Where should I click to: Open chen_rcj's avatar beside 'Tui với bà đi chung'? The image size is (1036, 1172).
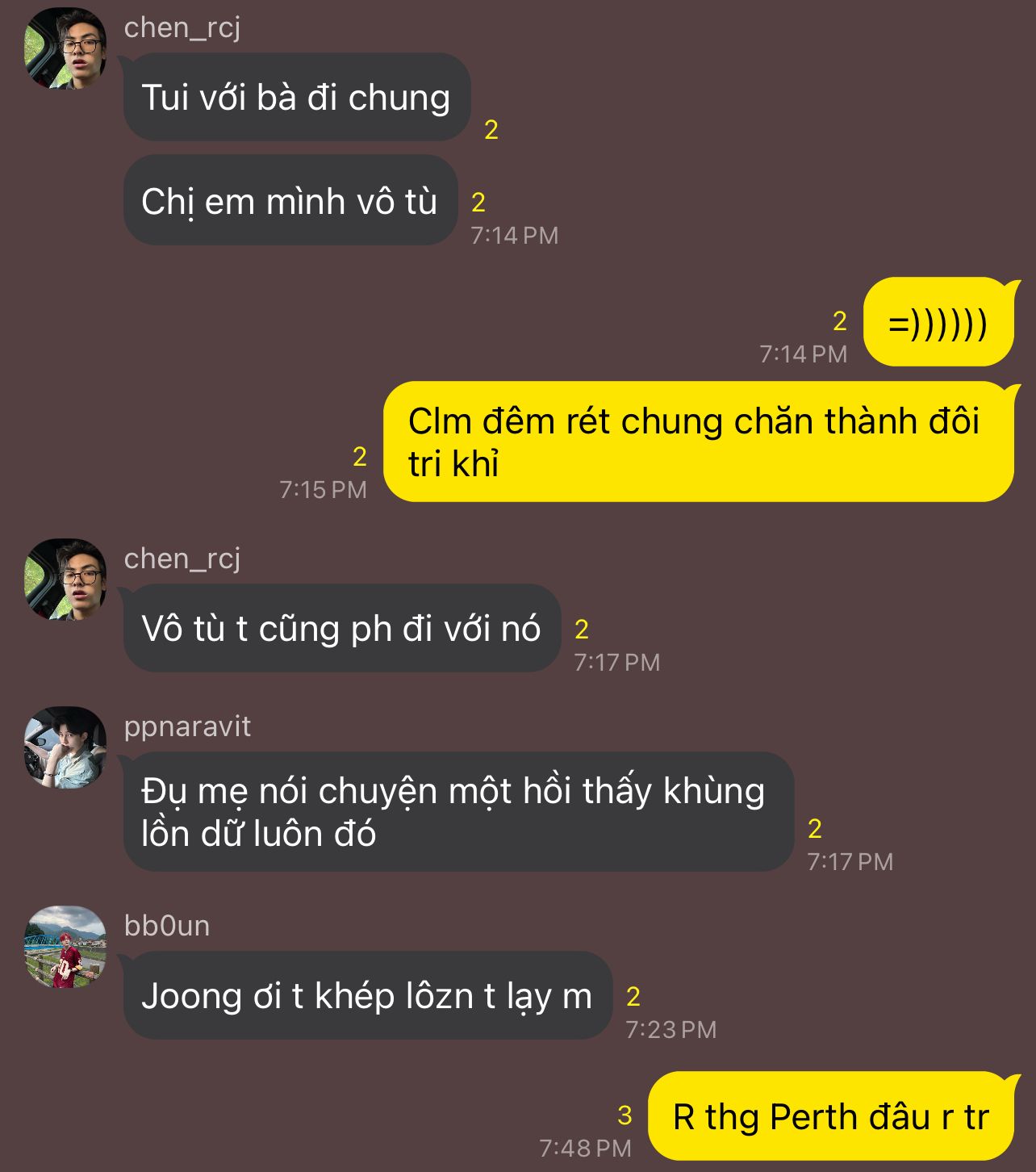(x=65, y=48)
